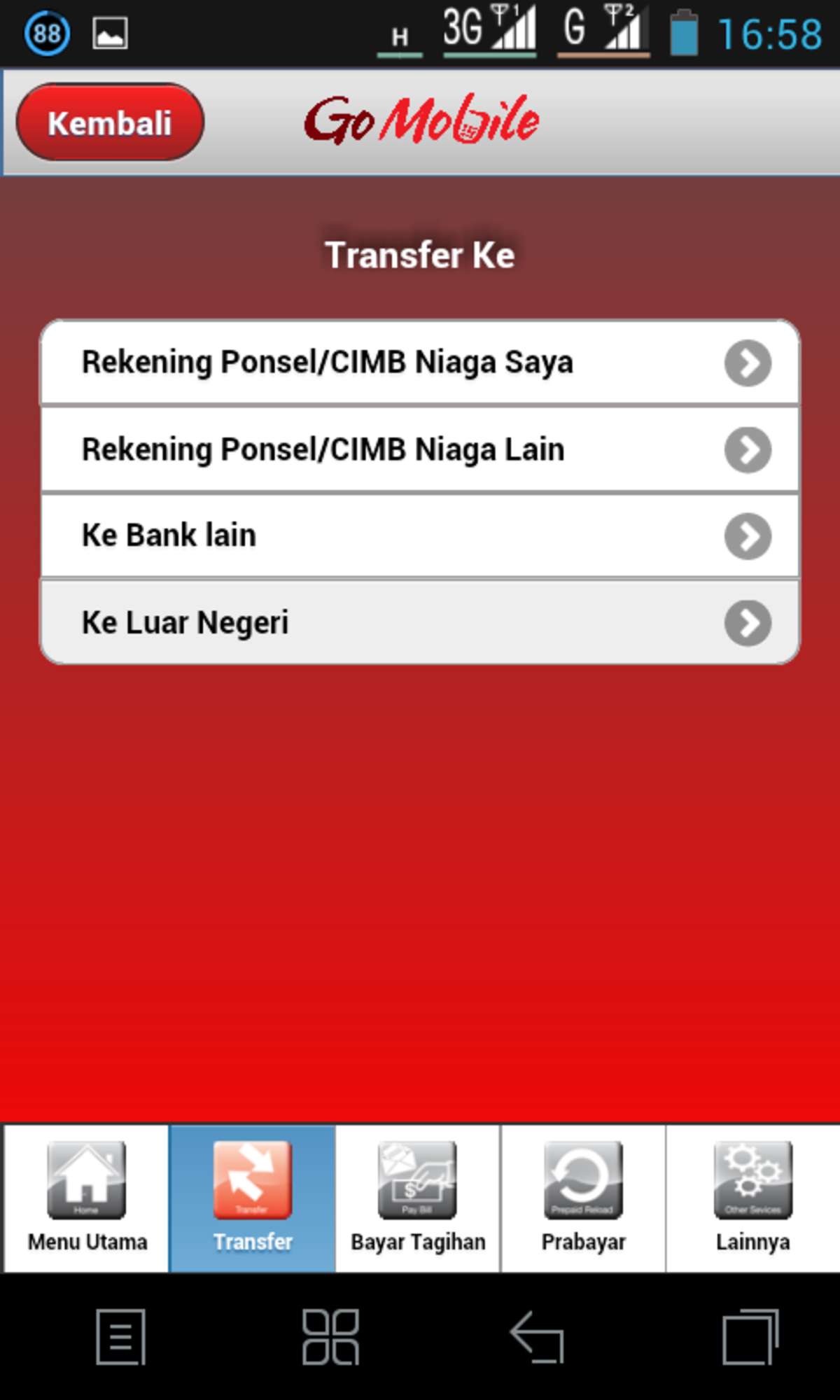Open the recent apps system key
Screen dimensions: 840x1400
point(750,1336)
